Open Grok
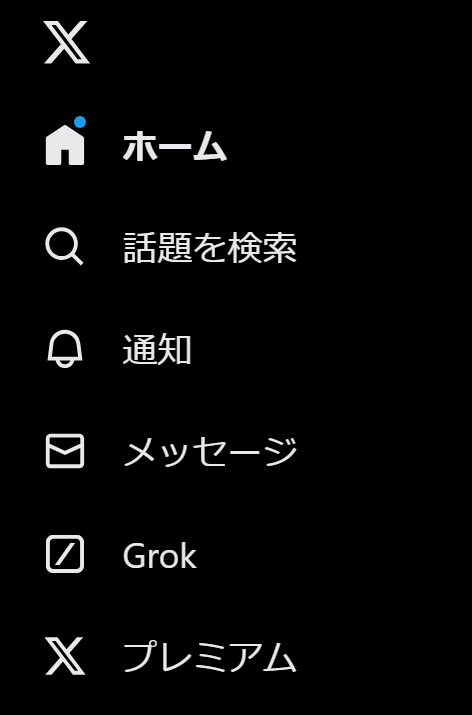This screenshot has height=715, width=472. (121, 554)
